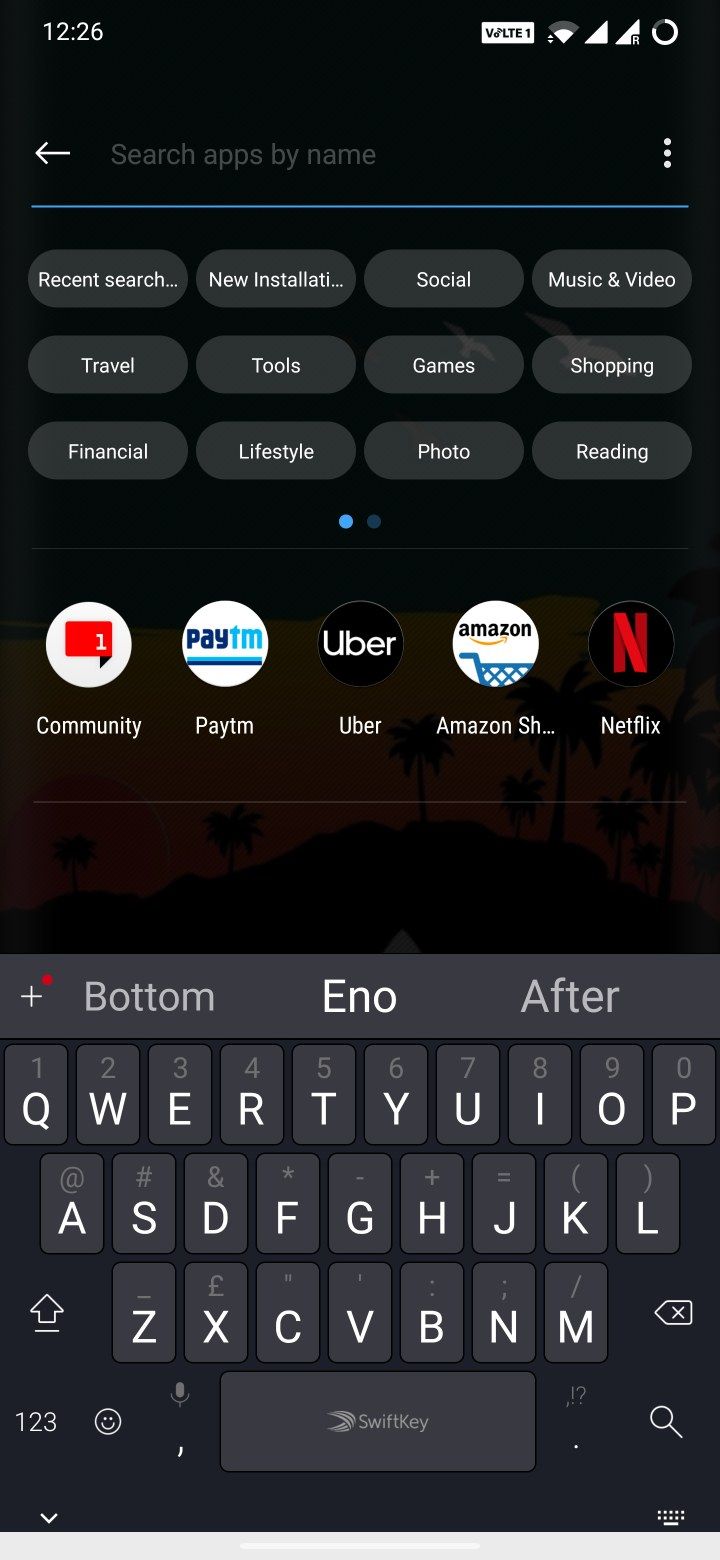
Task: Tap the keyboard search key
Action: (x=666, y=1421)
